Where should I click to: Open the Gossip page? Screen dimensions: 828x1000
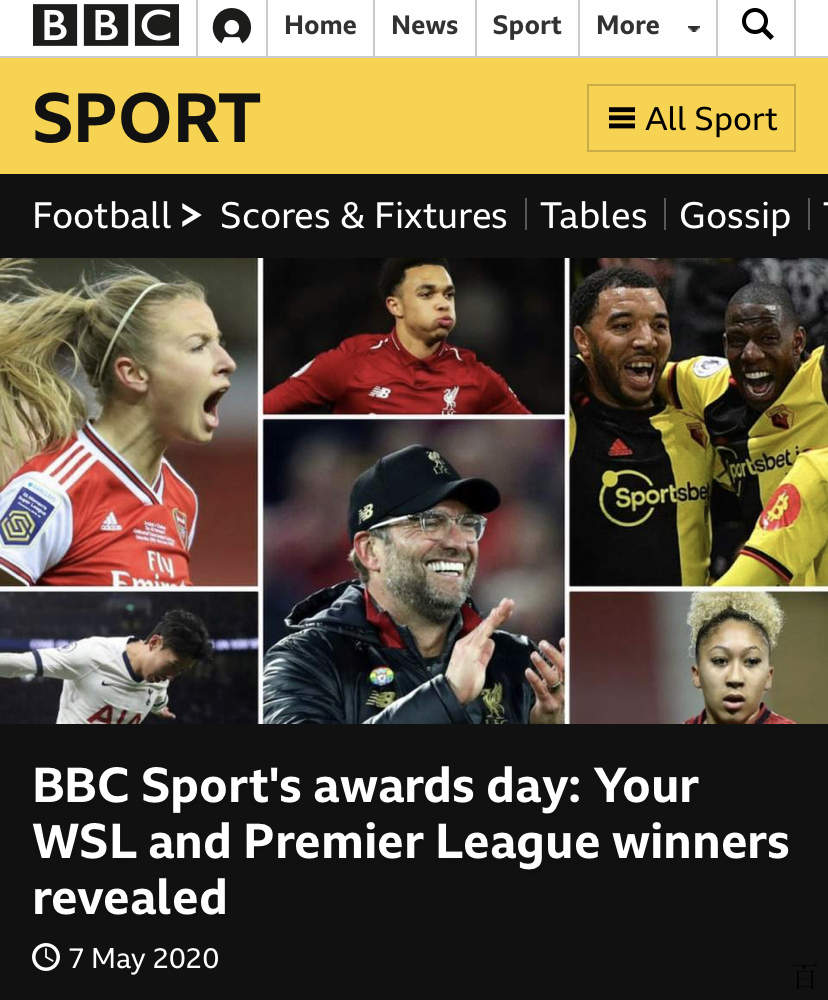[x=735, y=216]
